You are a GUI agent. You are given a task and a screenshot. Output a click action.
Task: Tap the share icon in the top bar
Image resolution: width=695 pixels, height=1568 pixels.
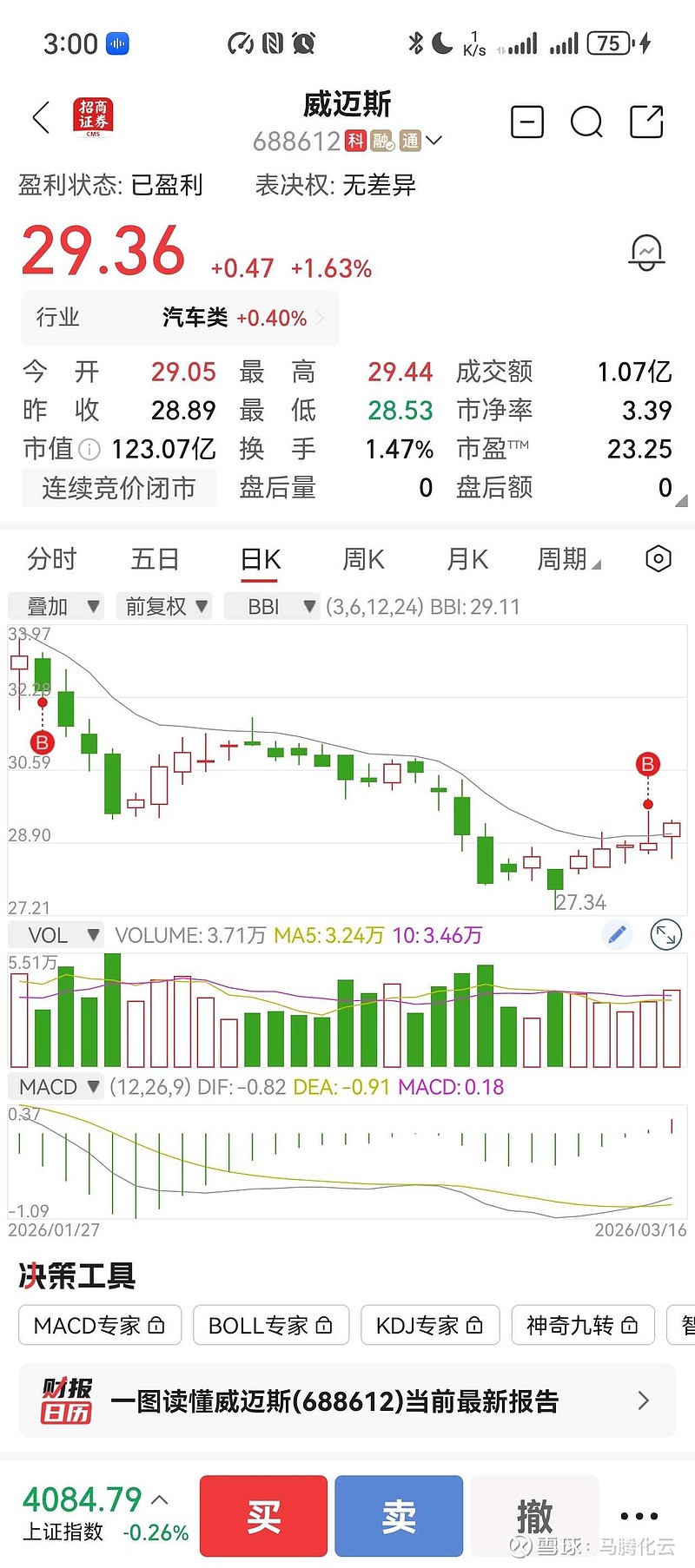646,122
